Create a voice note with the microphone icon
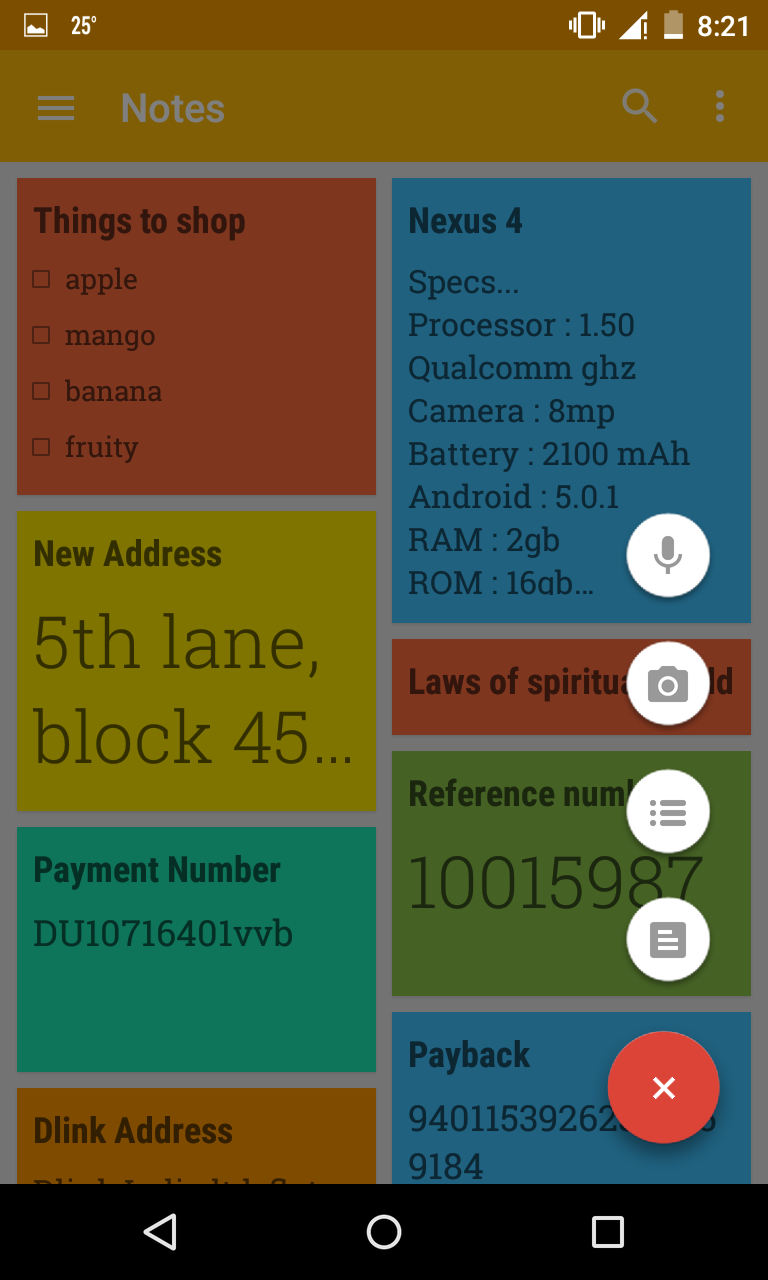 (667, 554)
